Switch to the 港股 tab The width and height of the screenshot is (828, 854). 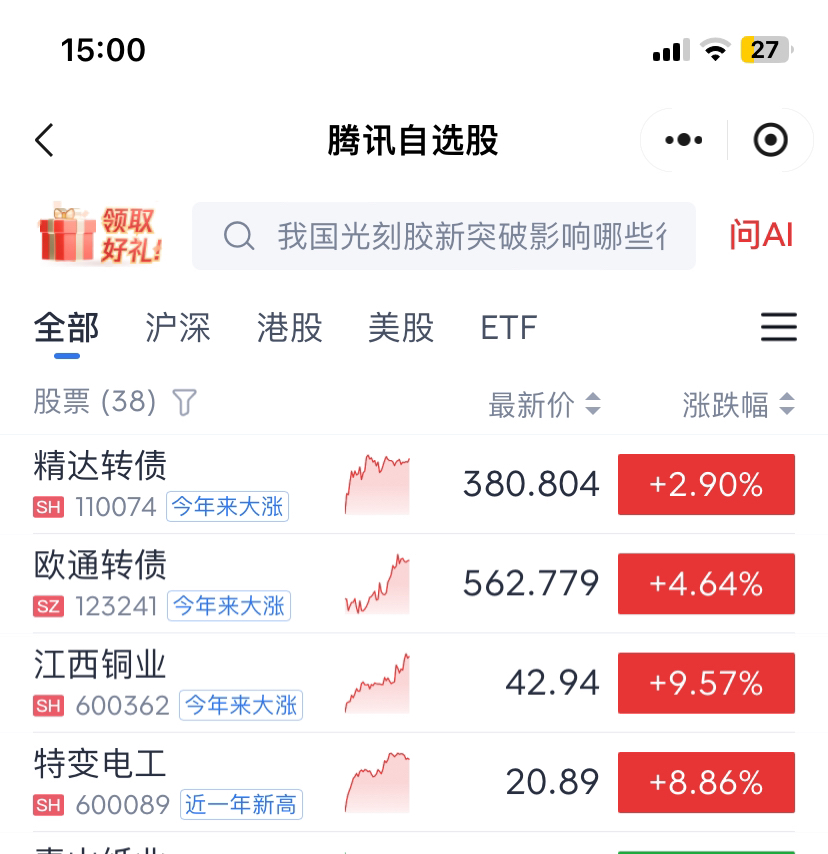(289, 328)
